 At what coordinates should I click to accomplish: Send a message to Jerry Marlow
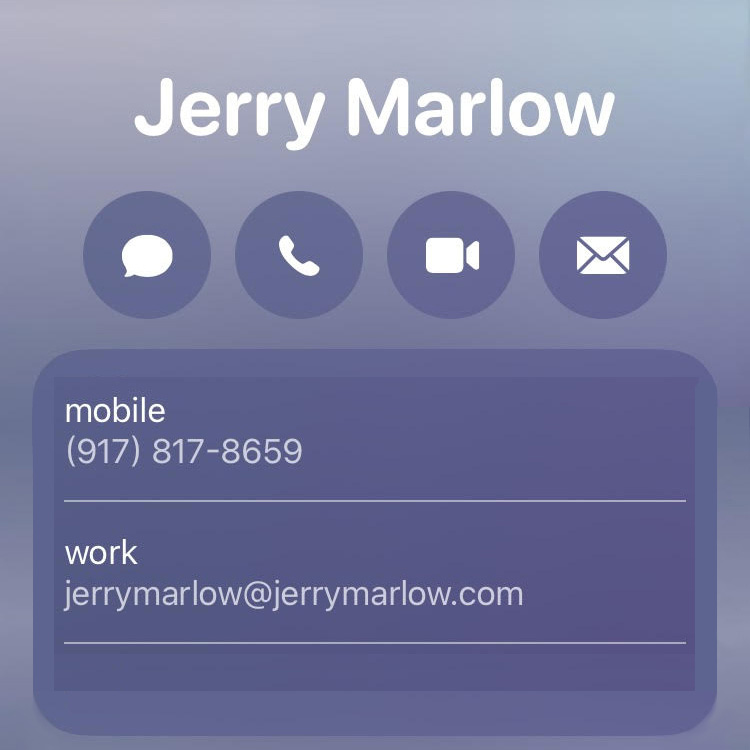point(147,255)
